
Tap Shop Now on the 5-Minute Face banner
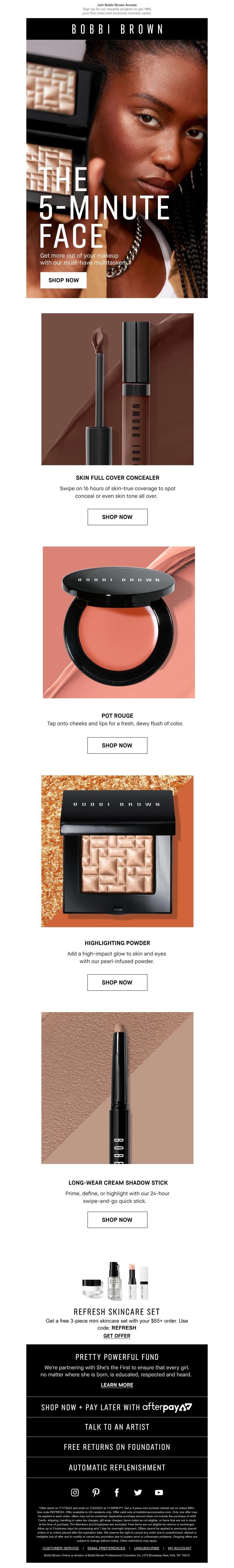coord(63,280)
